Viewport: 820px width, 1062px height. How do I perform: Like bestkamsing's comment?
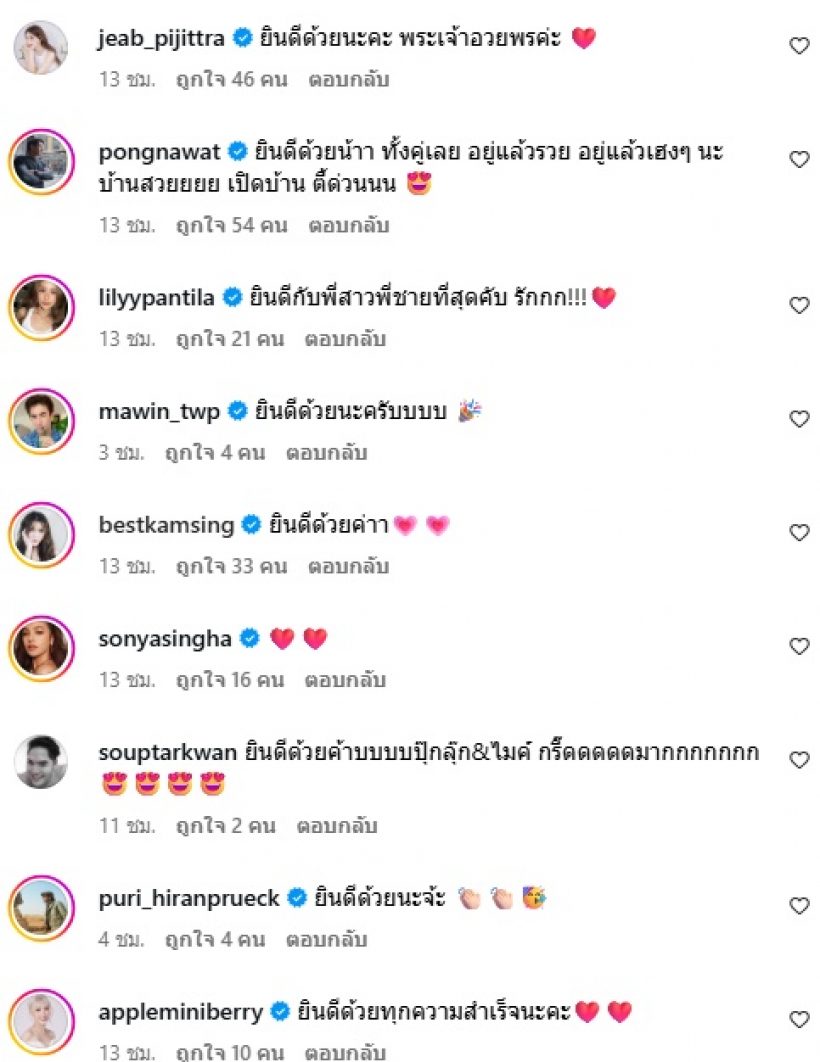click(799, 532)
